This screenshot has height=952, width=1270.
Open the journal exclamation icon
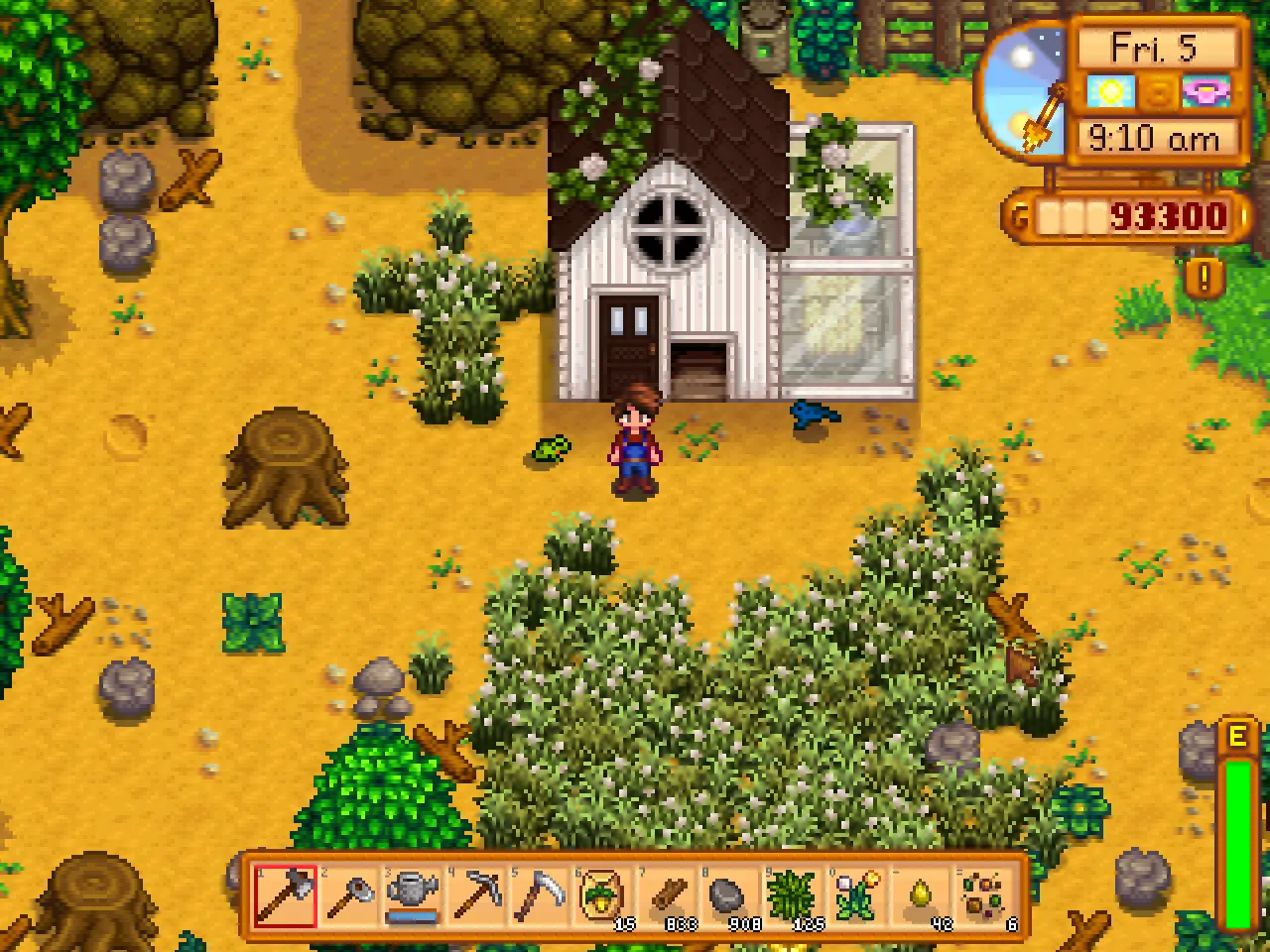coord(1205,278)
